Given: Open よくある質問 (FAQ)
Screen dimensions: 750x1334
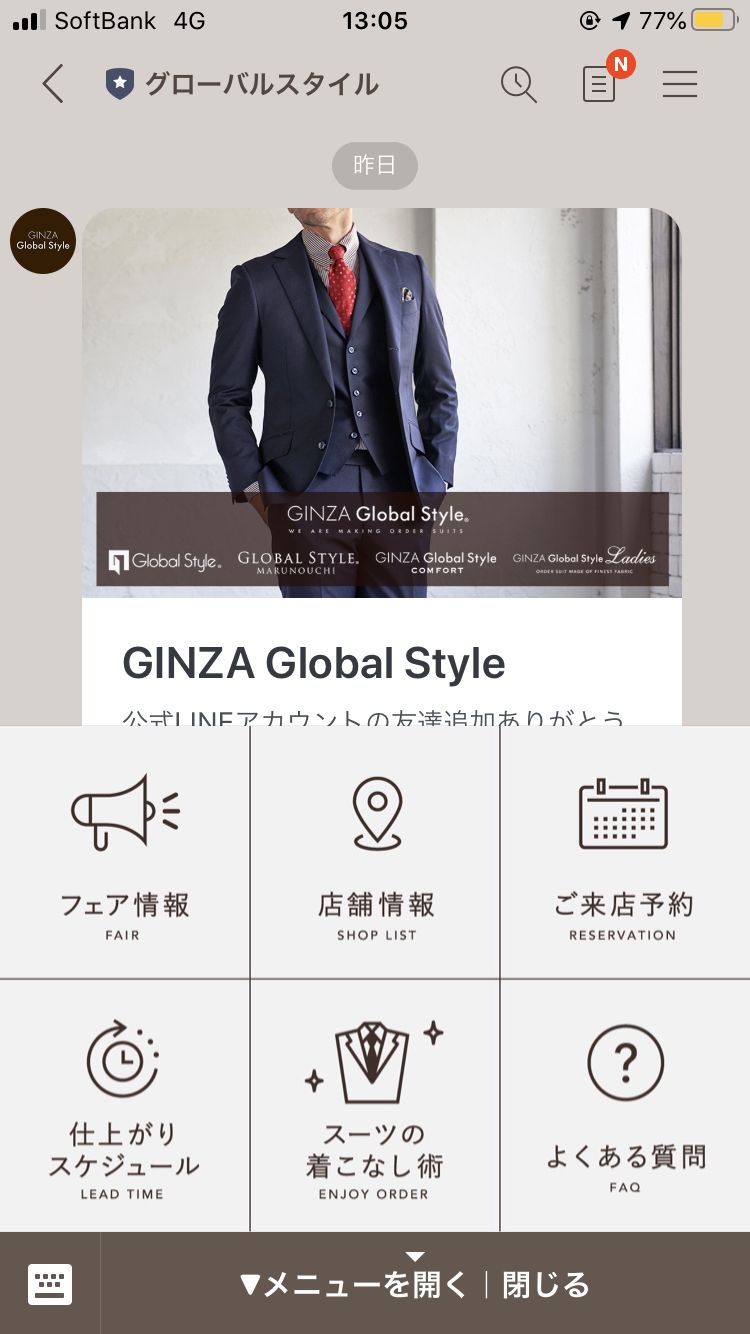Looking at the screenshot, I should 625,1106.
